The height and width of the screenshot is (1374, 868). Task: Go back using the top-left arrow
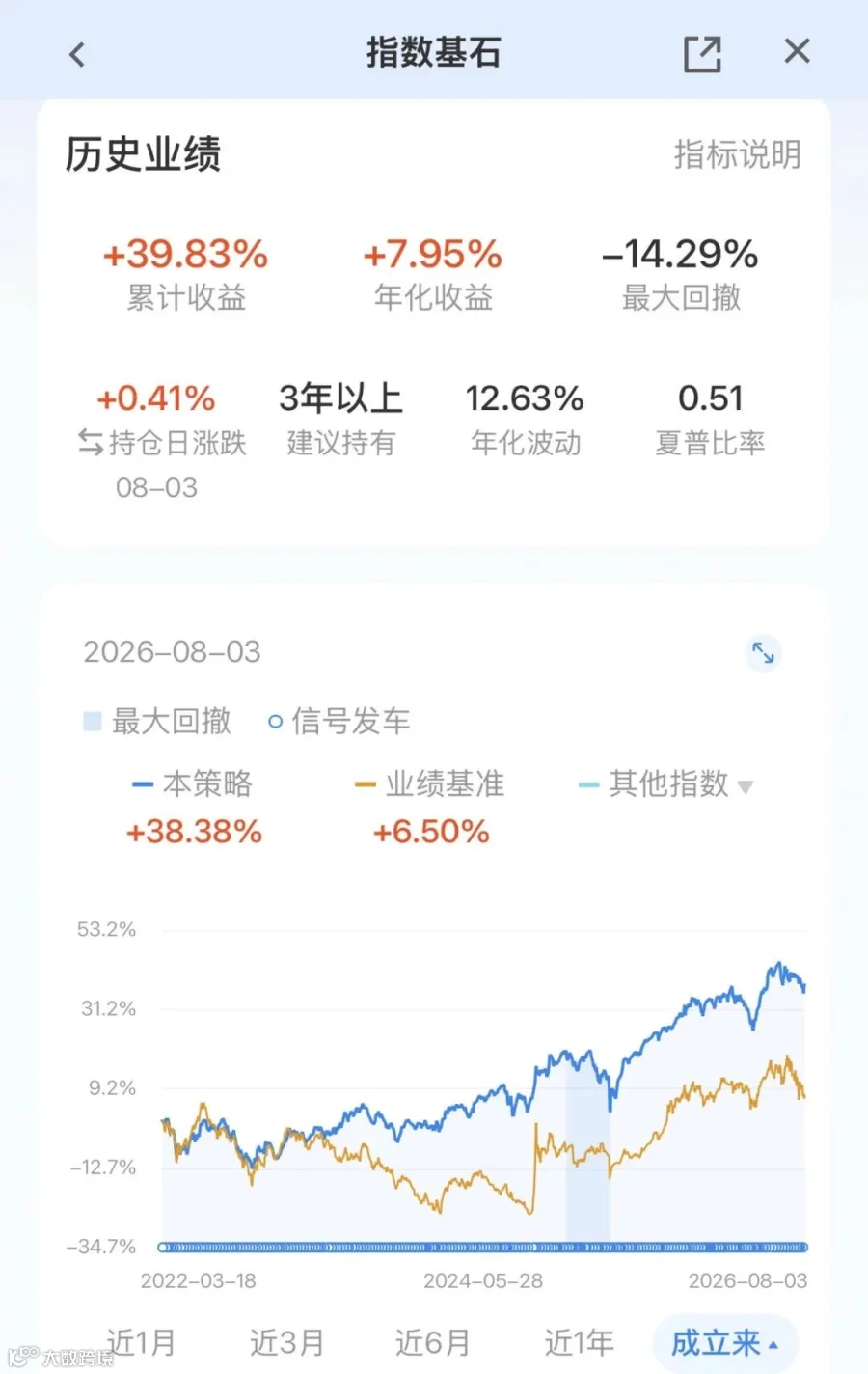pyautogui.click(x=77, y=54)
